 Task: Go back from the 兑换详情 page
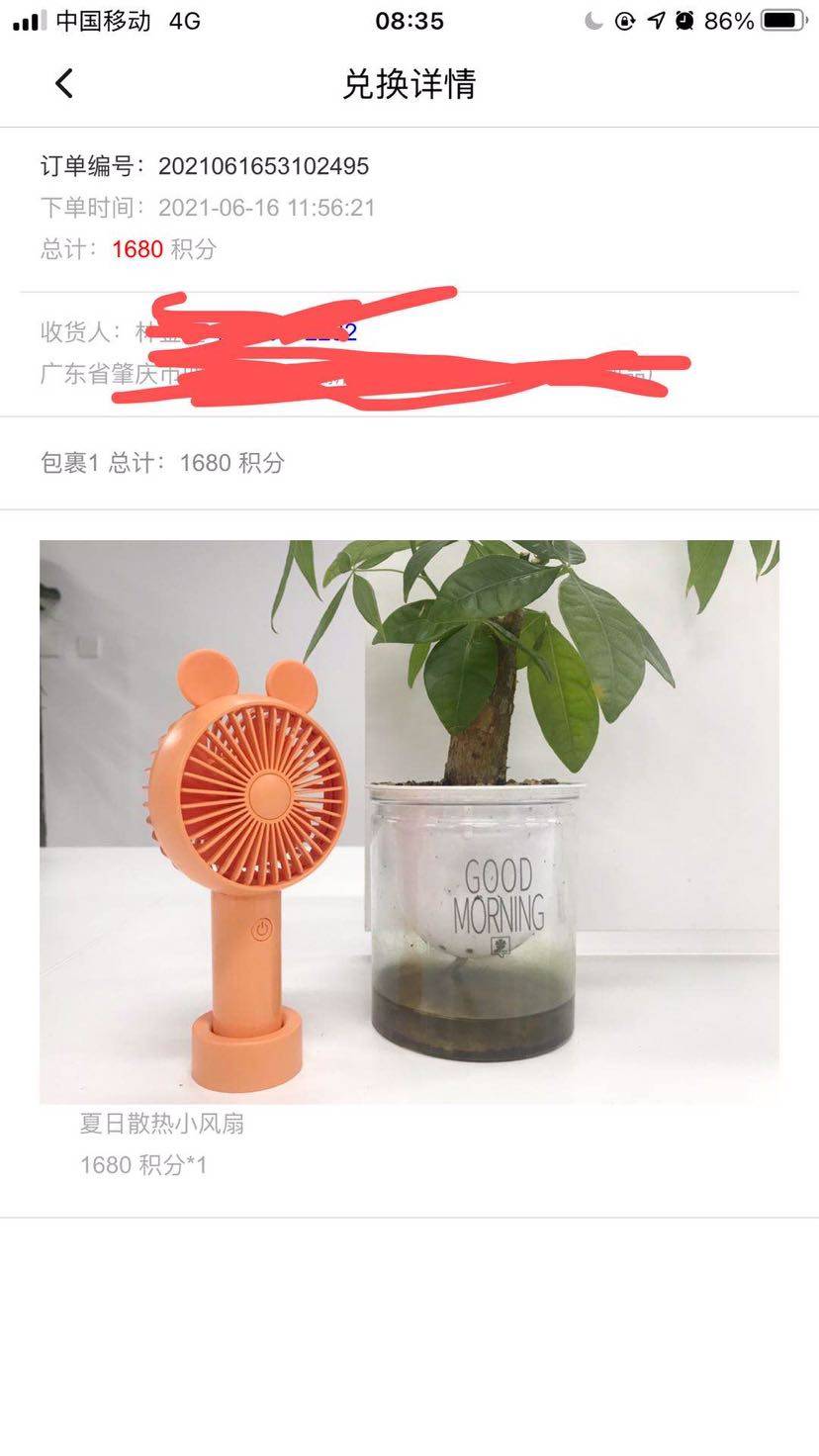pyautogui.click(x=64, y=84)
